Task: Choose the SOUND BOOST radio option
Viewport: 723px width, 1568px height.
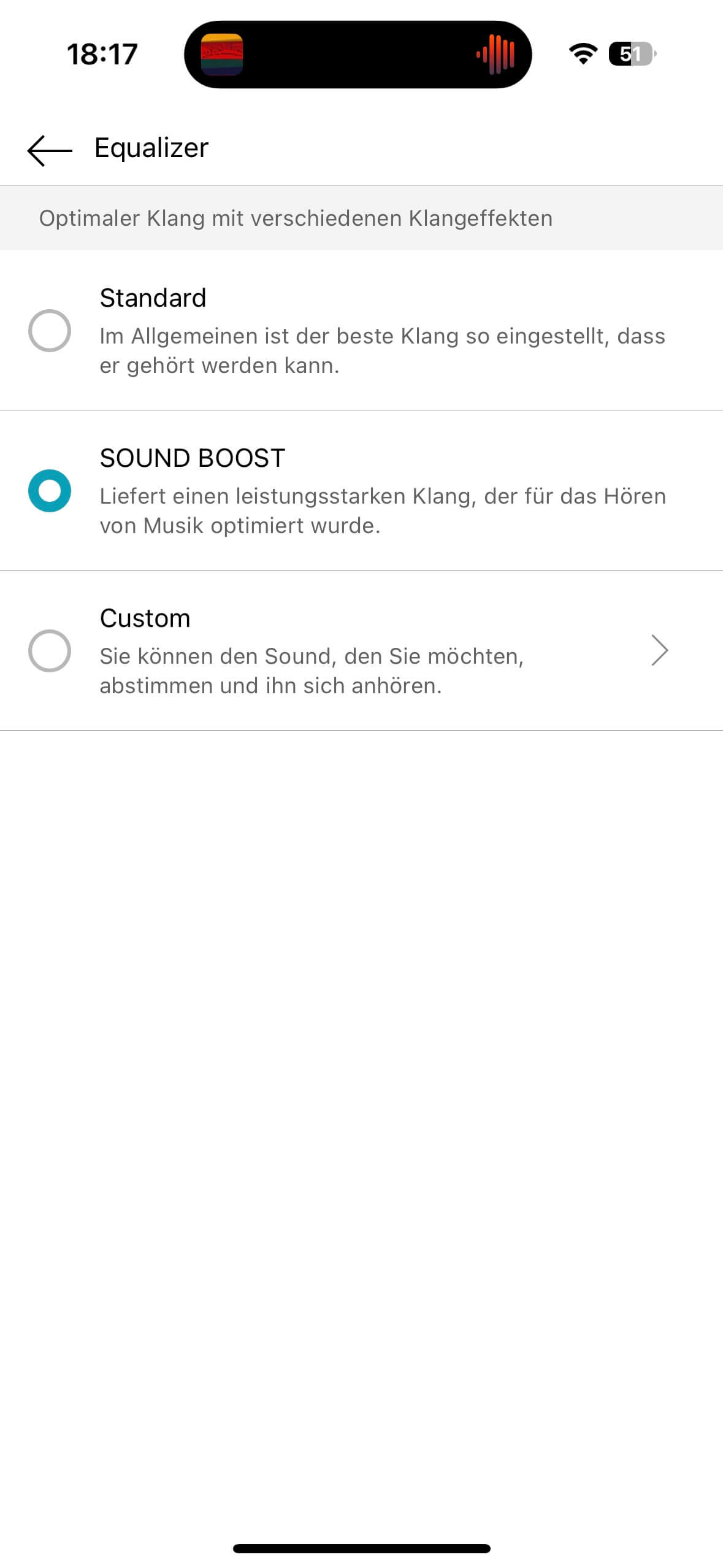Action: click(x=50, y=491)
